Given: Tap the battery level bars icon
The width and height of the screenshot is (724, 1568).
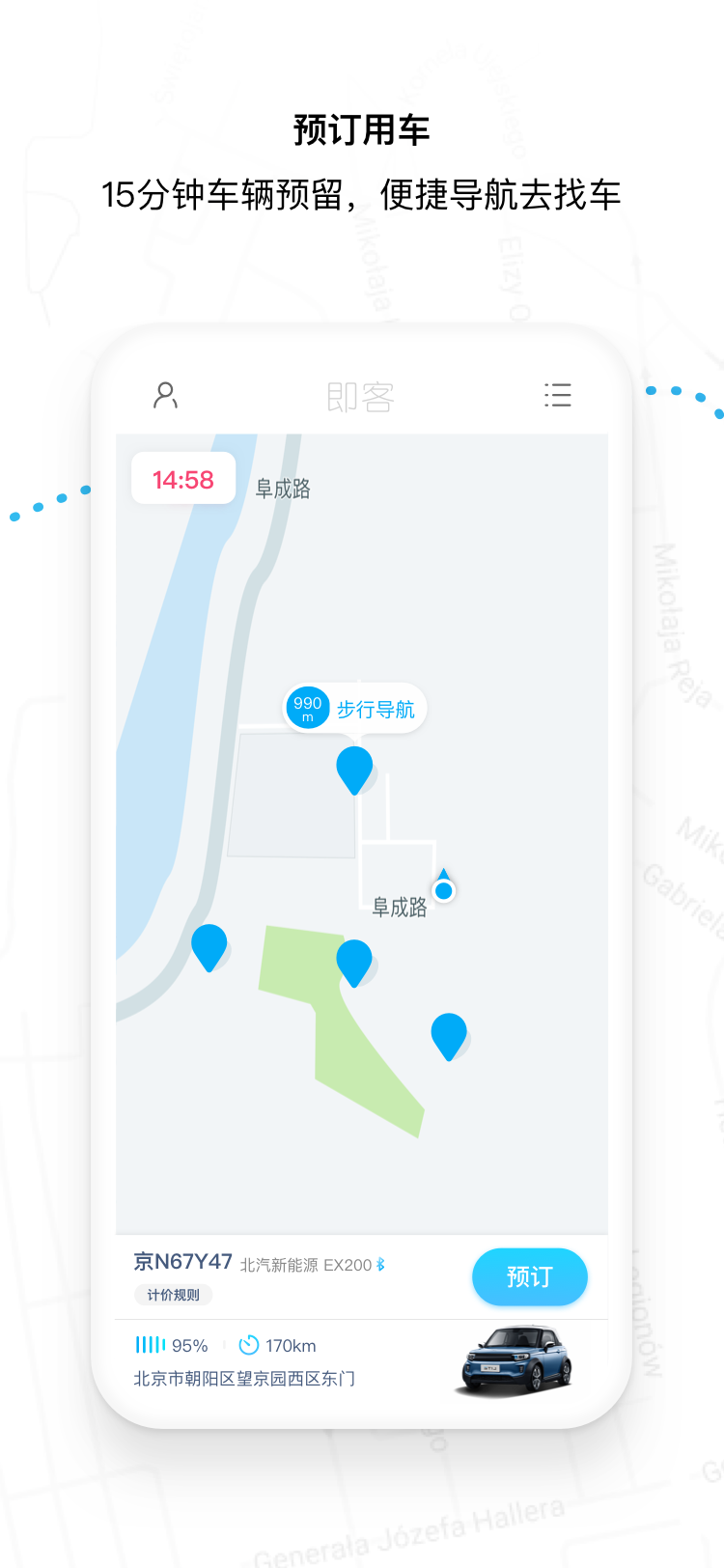Looking at the screenshot, I should (x=151, y=1345).
